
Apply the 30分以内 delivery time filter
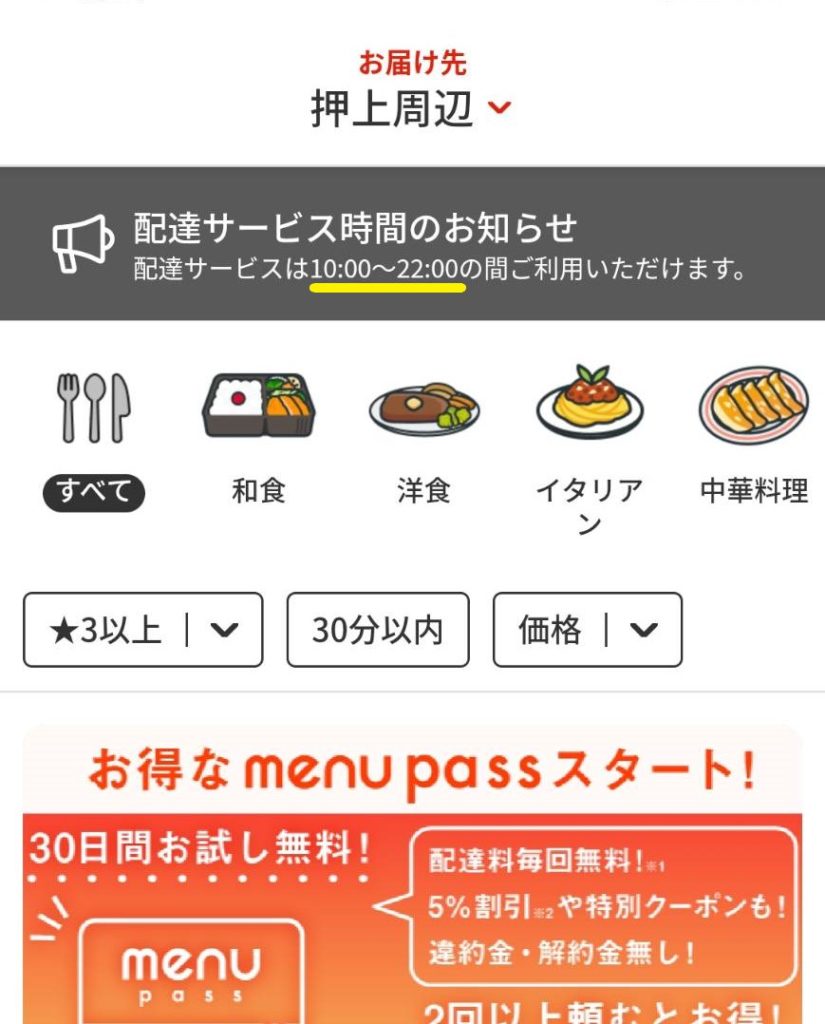(x=378, y=630)
